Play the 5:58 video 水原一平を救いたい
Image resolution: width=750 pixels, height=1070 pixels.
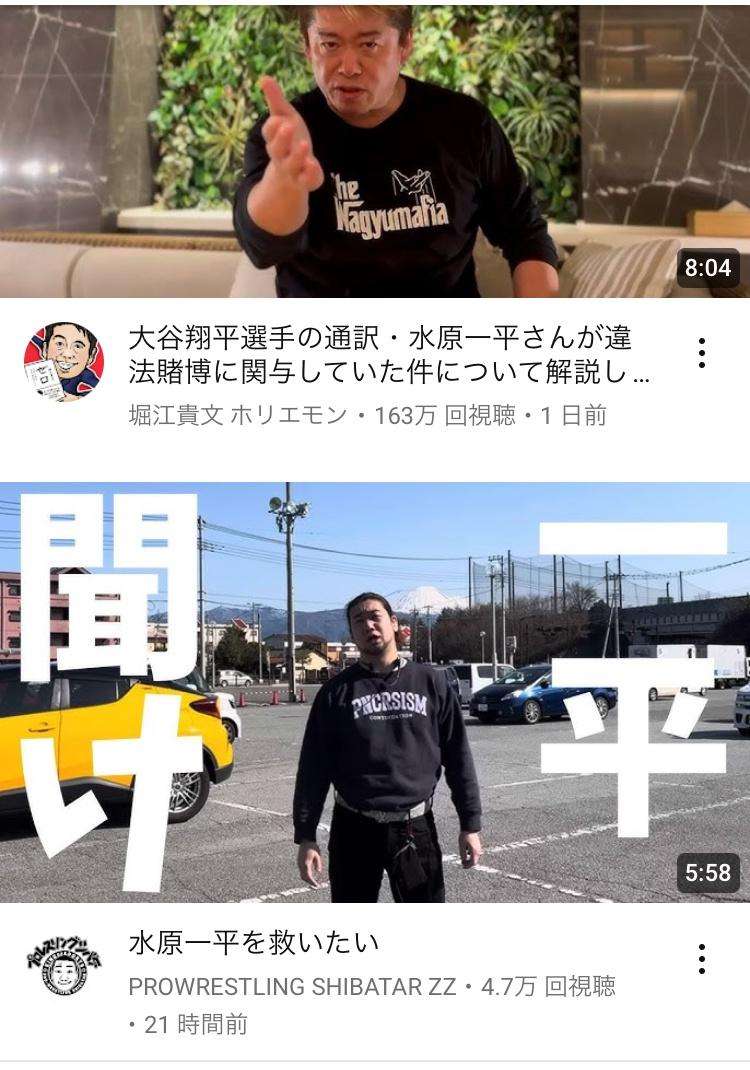click(375, 692)
